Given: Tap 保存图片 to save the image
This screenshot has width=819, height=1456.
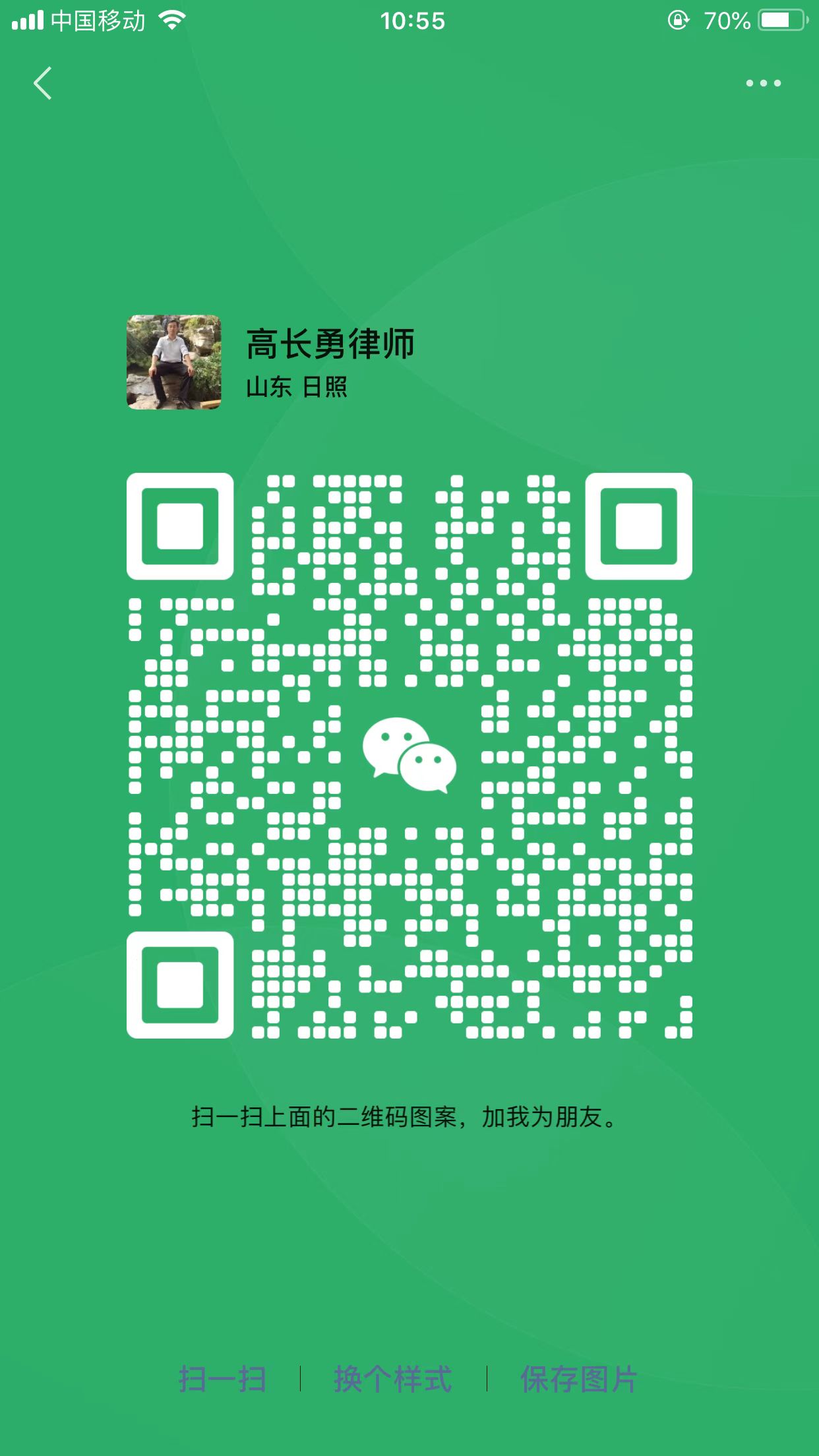Looking at the screenshot, I should [578, 1379].
